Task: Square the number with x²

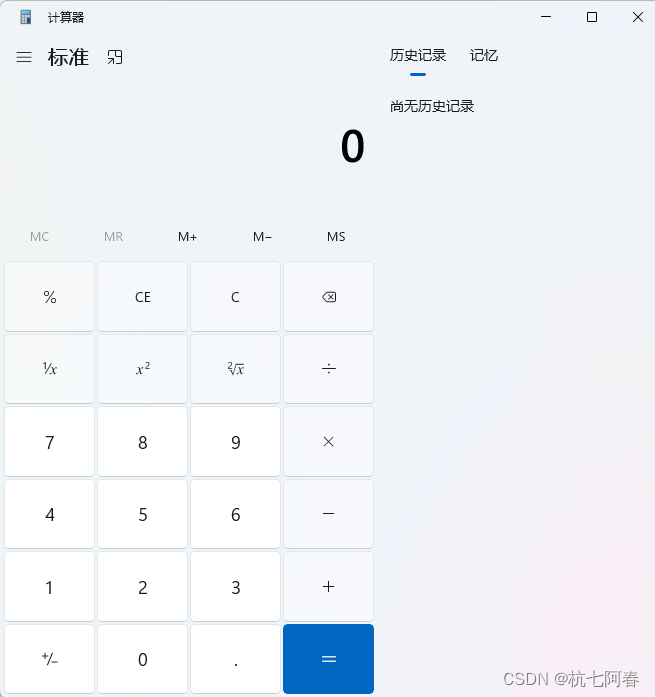Action: tap(143, 369)
